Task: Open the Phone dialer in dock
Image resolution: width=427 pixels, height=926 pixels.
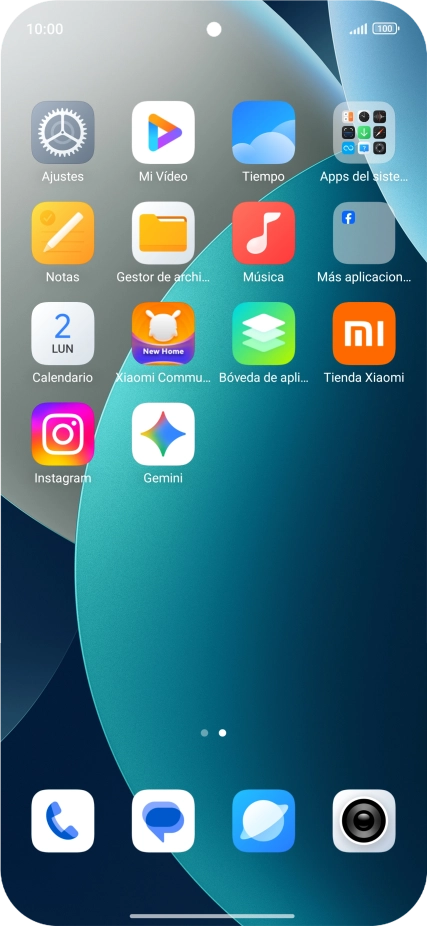Action: coord(63,821)
